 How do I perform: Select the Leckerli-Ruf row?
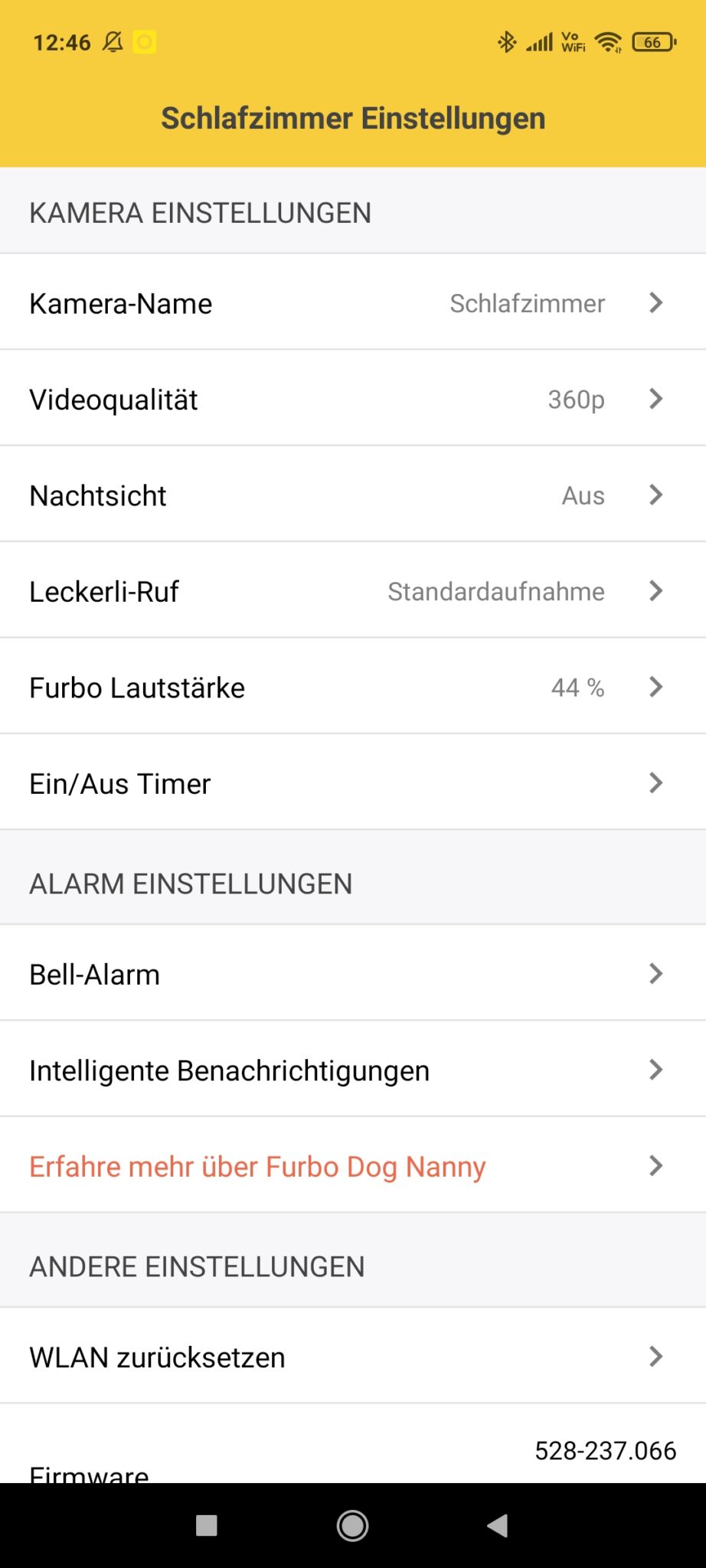pos(352,591)
